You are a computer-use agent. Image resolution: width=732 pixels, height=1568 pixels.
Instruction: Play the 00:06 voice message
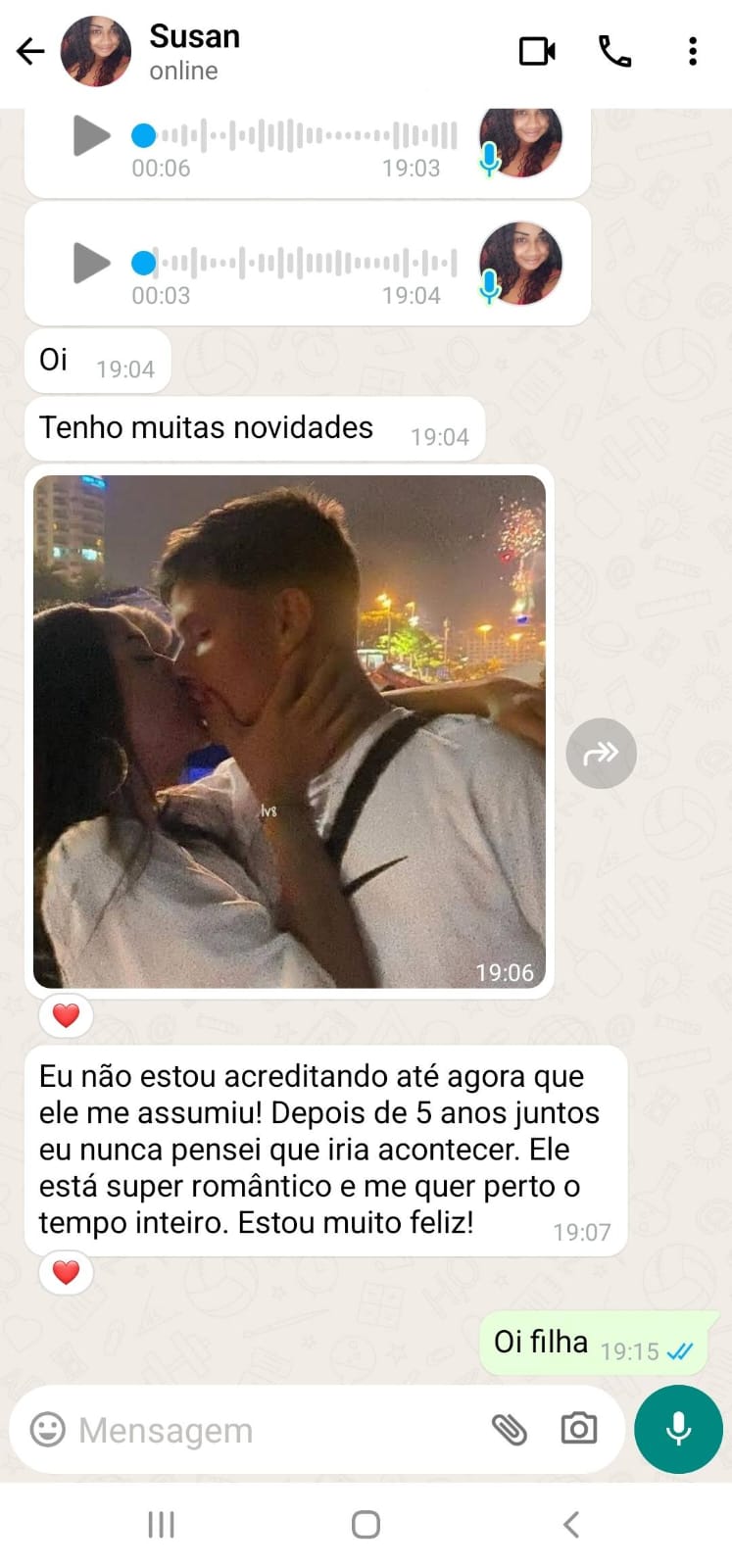click(92, 135)
